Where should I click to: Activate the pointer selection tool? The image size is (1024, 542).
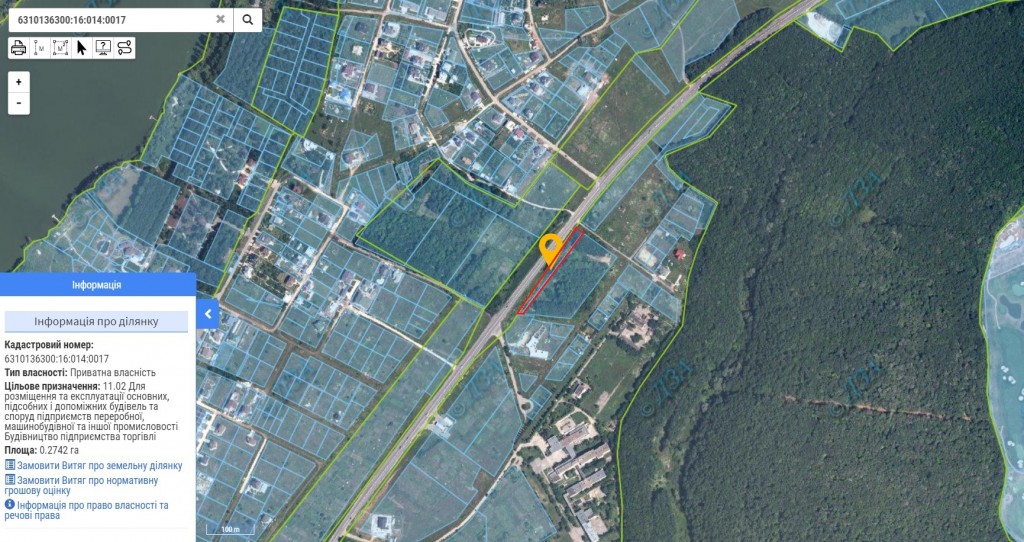click(82, 47)
